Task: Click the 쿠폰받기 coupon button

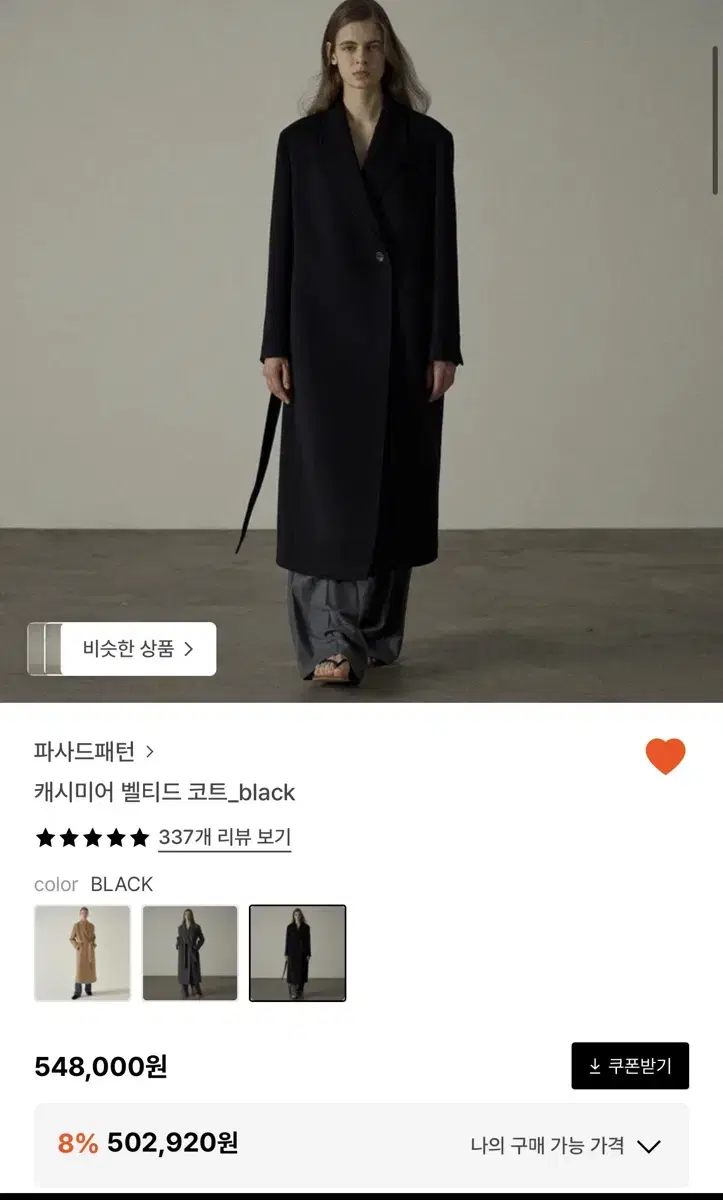Action: [630, 1065]
